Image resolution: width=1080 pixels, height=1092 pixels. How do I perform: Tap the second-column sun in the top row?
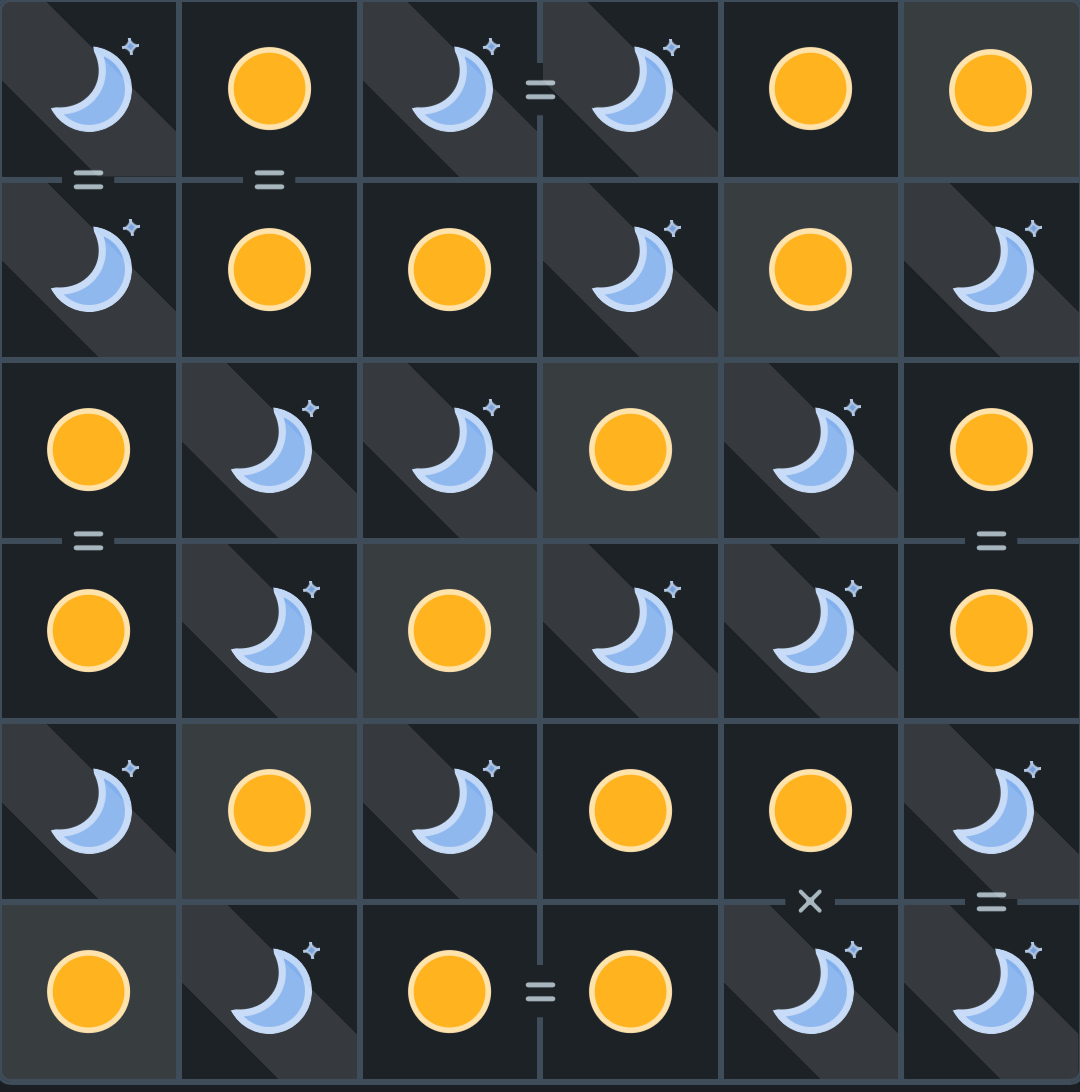tap(270, 90)
